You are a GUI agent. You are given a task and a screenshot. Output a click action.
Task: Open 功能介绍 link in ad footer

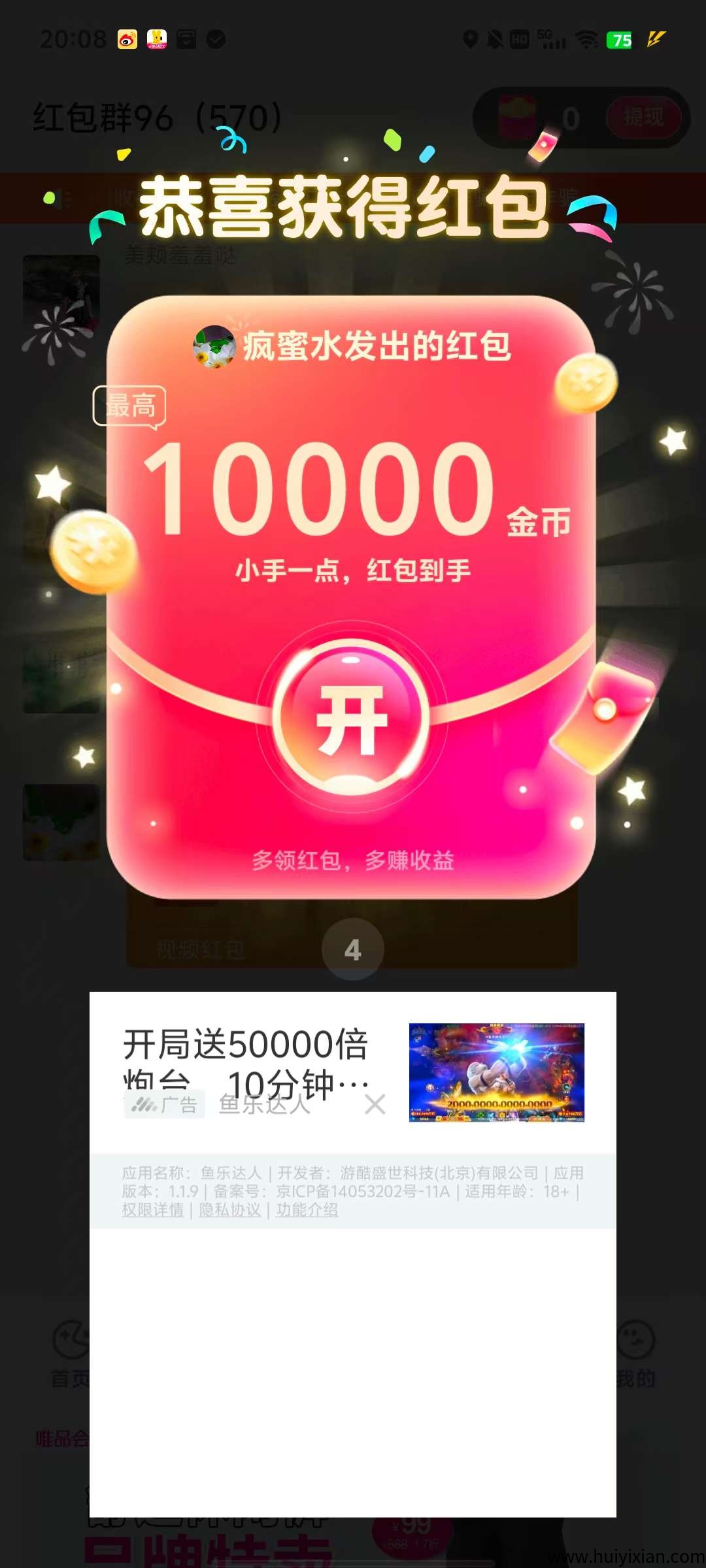[x=307, y=1210]
